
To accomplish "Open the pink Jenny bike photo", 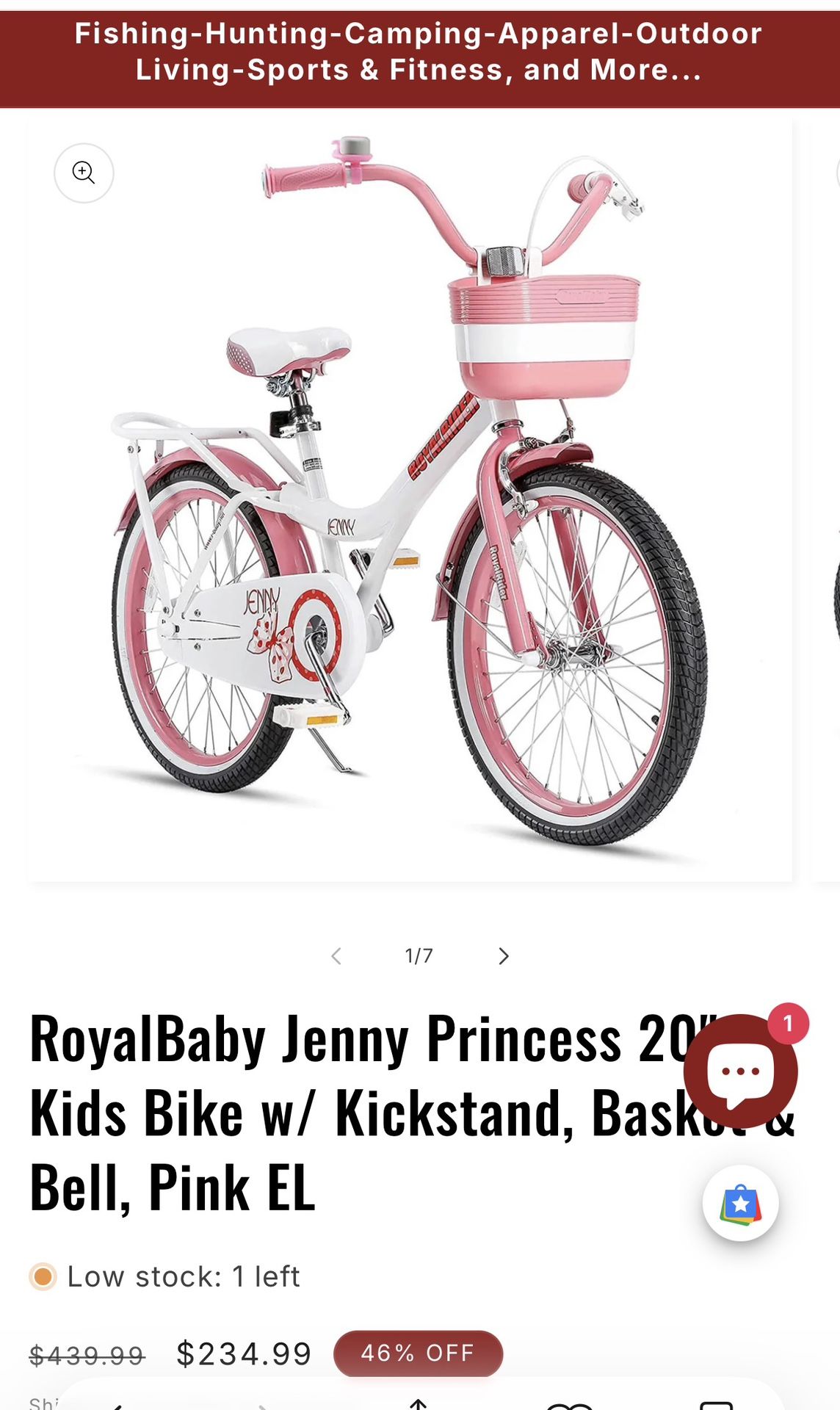I will click(x=410, y=499).
